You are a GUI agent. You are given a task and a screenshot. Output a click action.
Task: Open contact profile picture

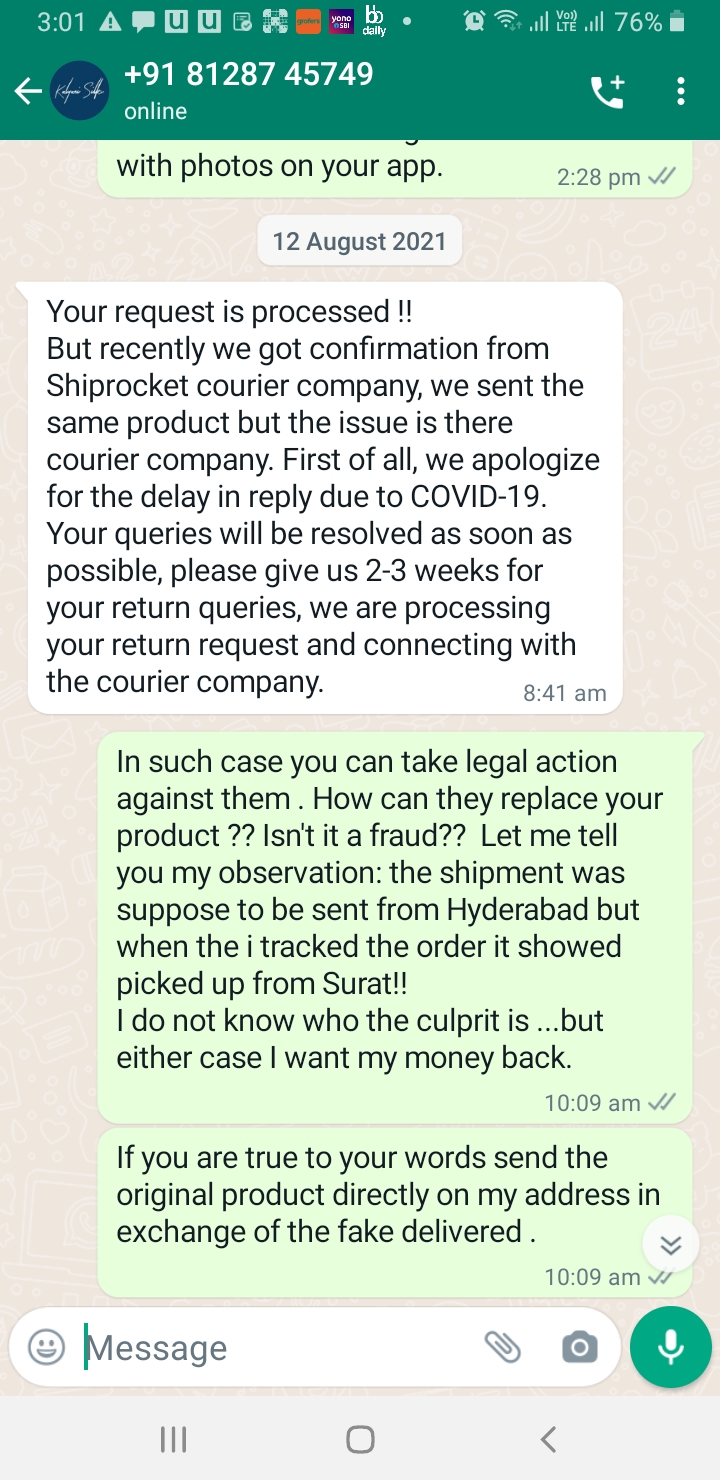[79, 92]
